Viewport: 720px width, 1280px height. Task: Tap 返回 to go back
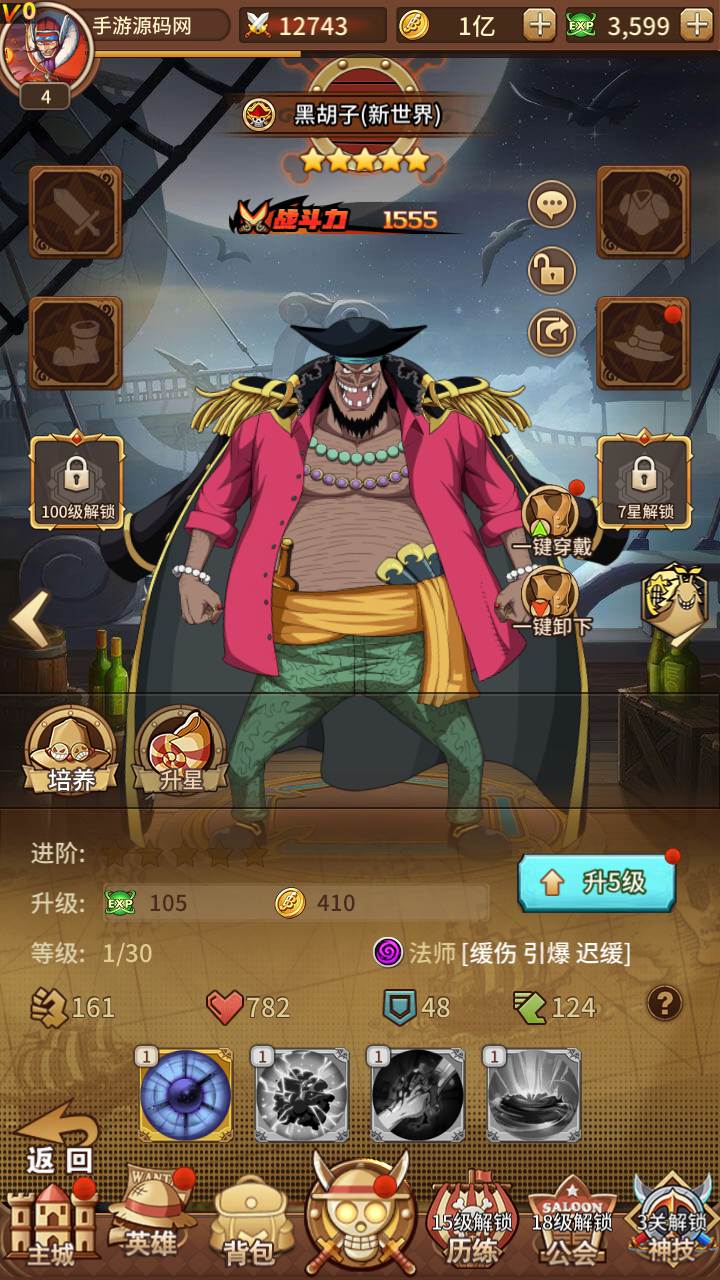(58, 1142)
